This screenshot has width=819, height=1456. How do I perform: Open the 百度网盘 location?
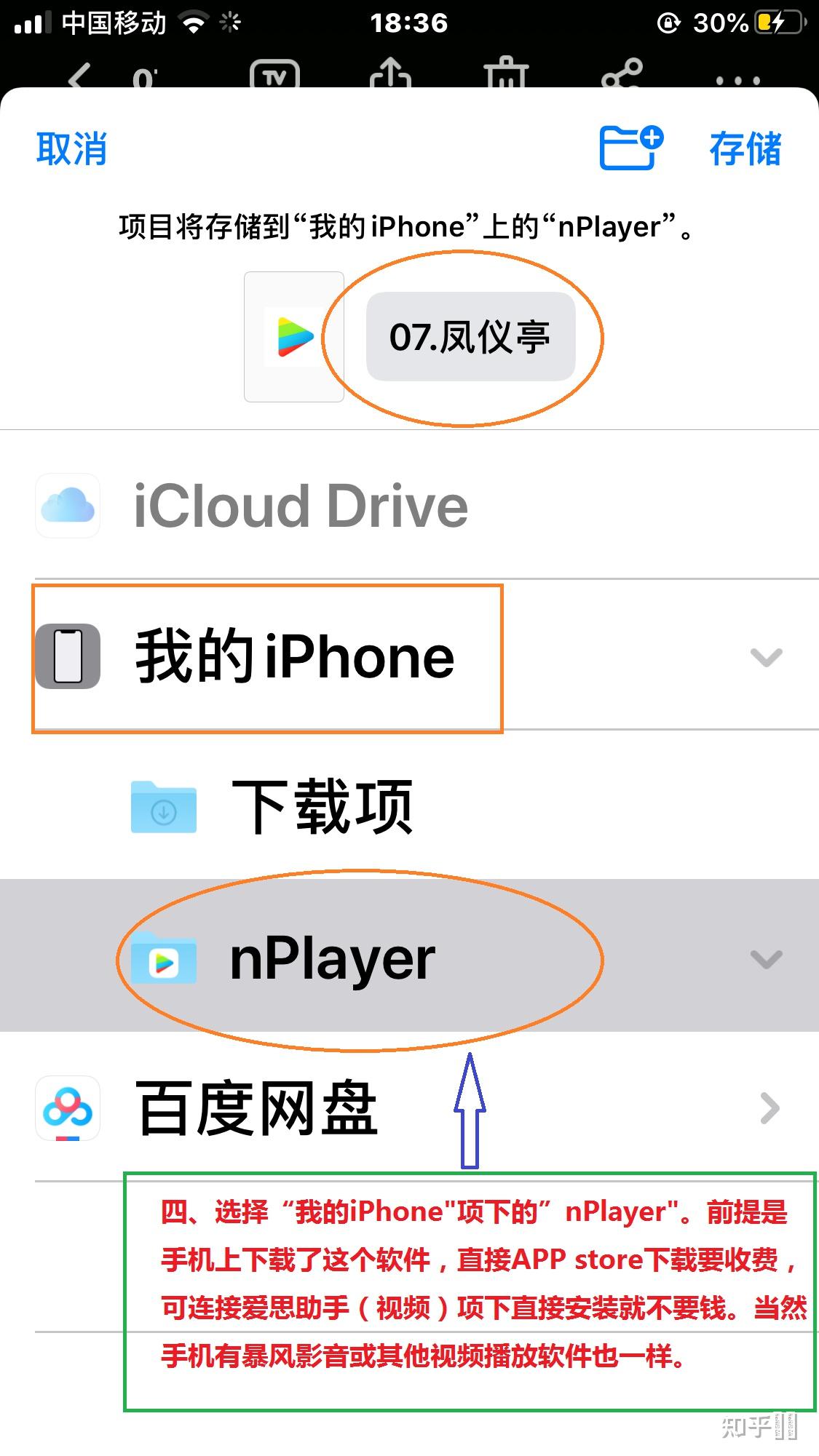tap(409, 1107)
